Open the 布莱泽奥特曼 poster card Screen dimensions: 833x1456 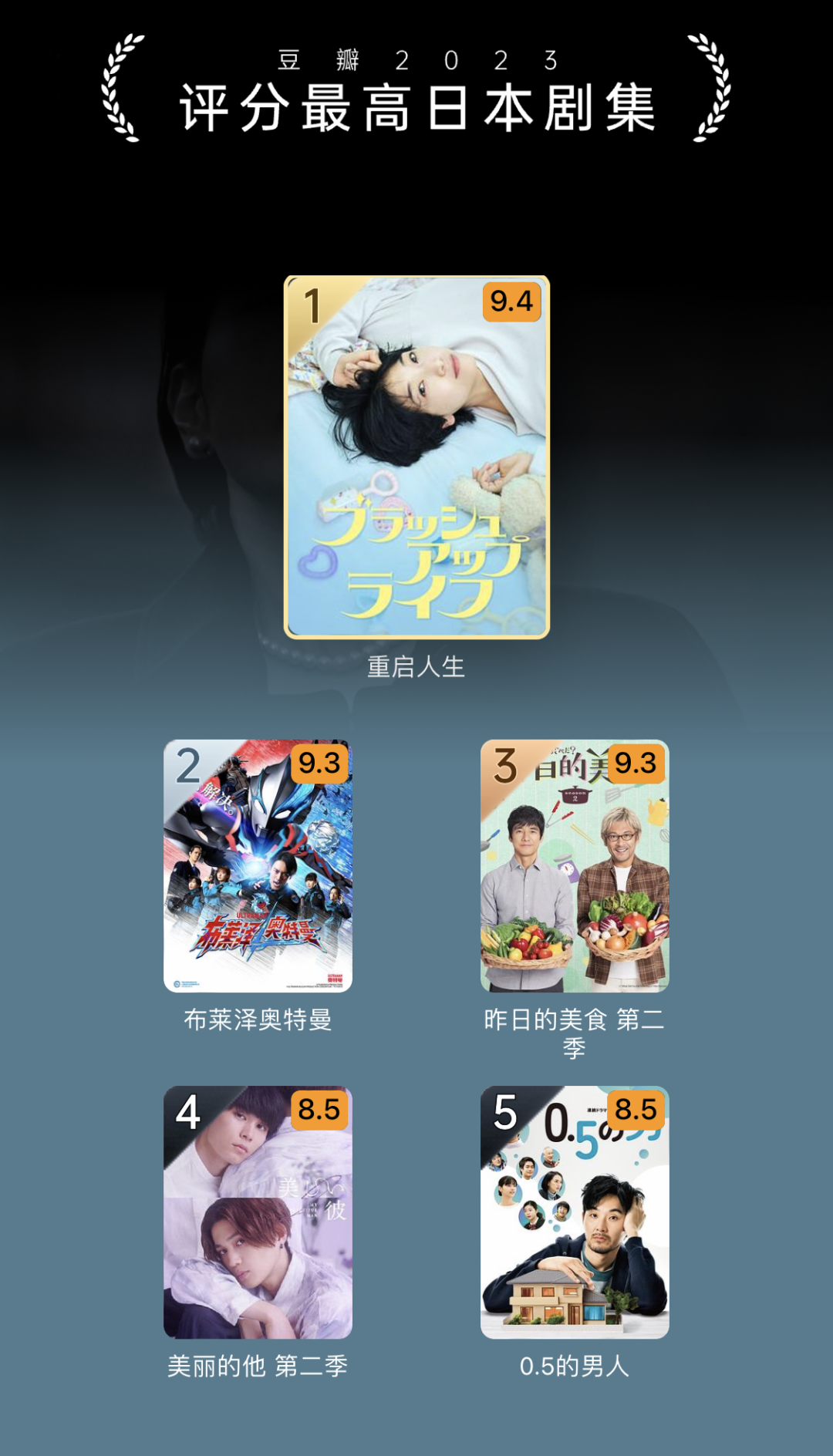[258, 865]
